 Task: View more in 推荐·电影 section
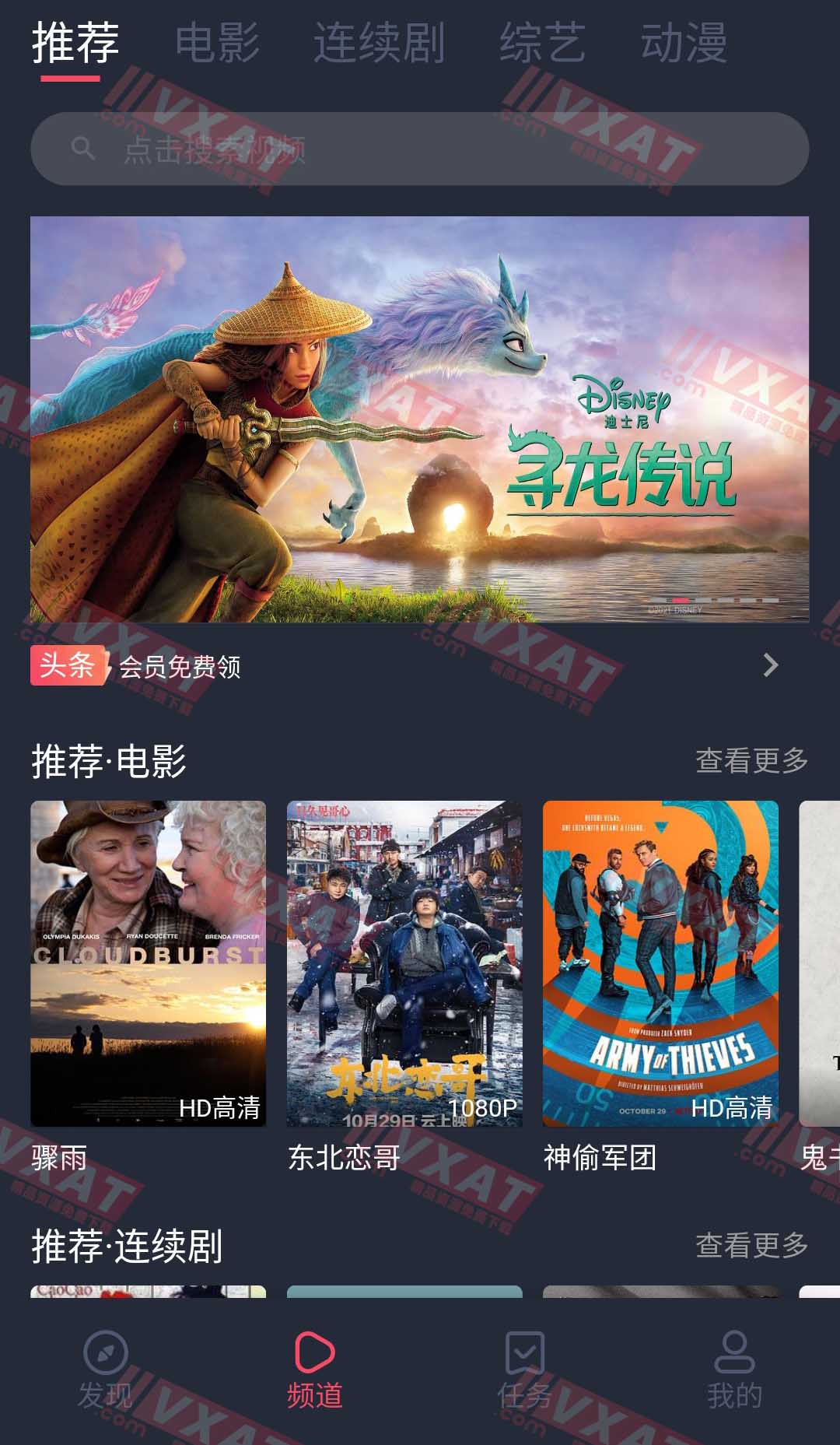tap(751, 760)
